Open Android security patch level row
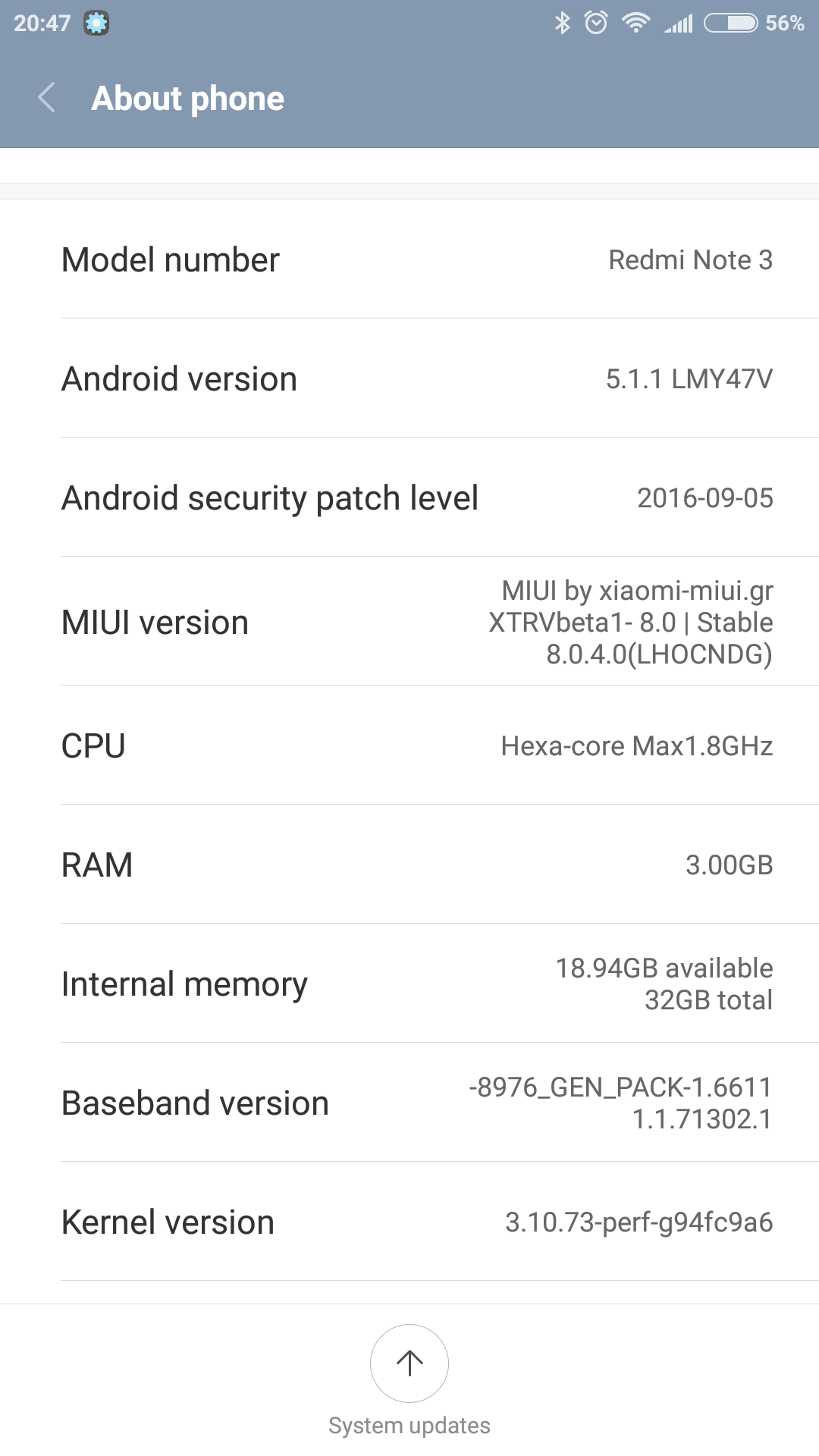The height and width of the screenshot is (1456, 819). point(409,497)
